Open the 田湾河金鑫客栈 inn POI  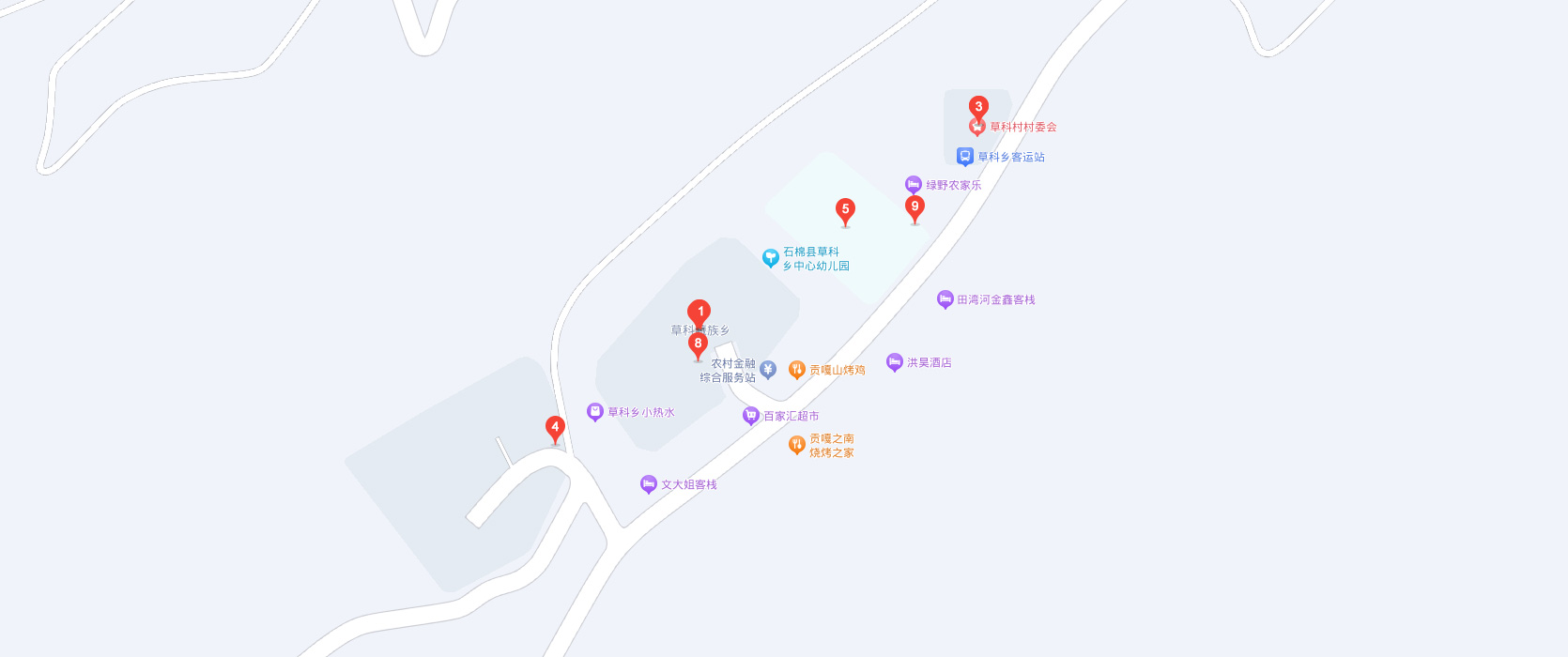[x=945, y=299]
